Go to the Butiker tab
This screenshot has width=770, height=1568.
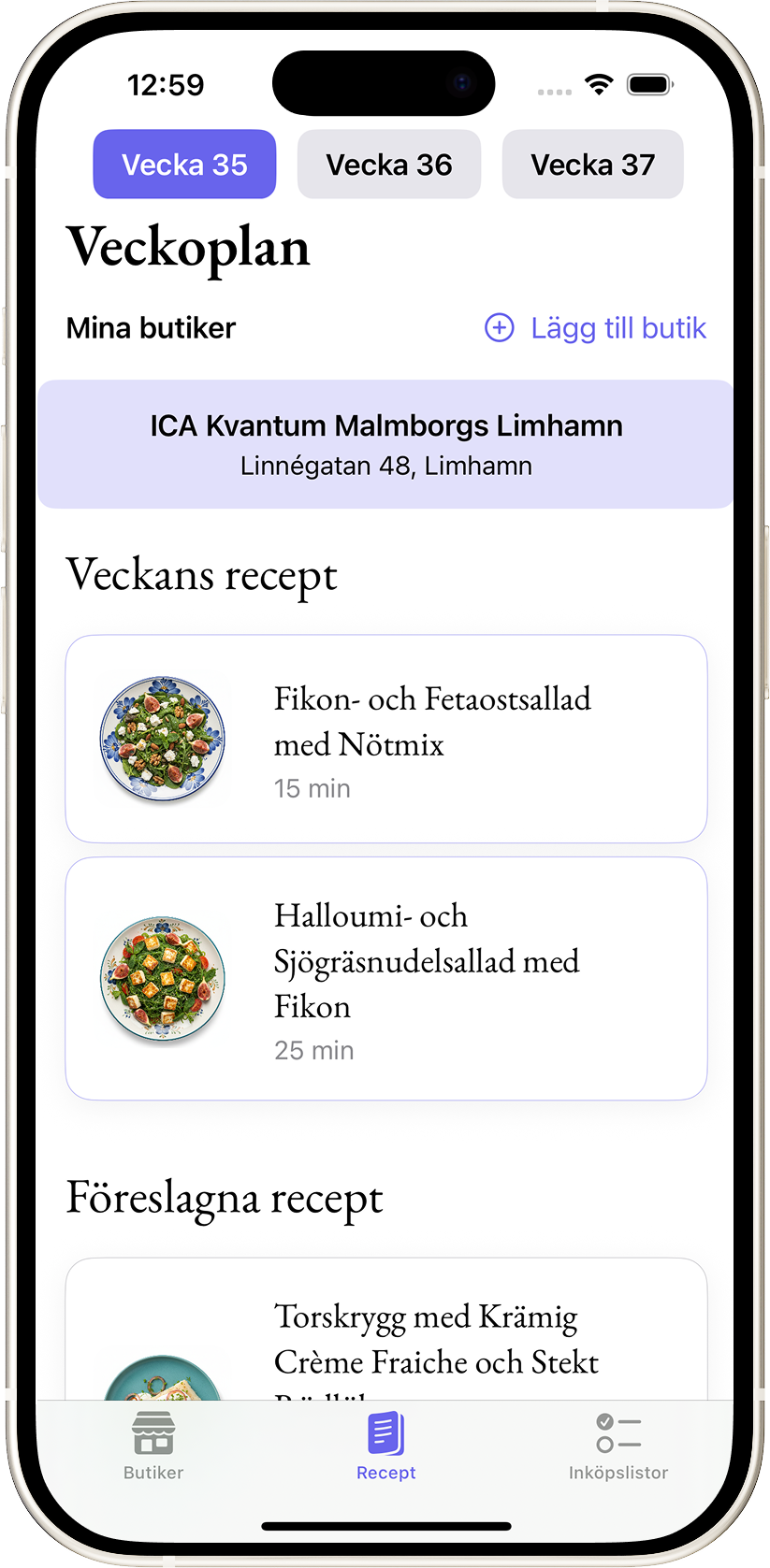(x=153, y=1446)
